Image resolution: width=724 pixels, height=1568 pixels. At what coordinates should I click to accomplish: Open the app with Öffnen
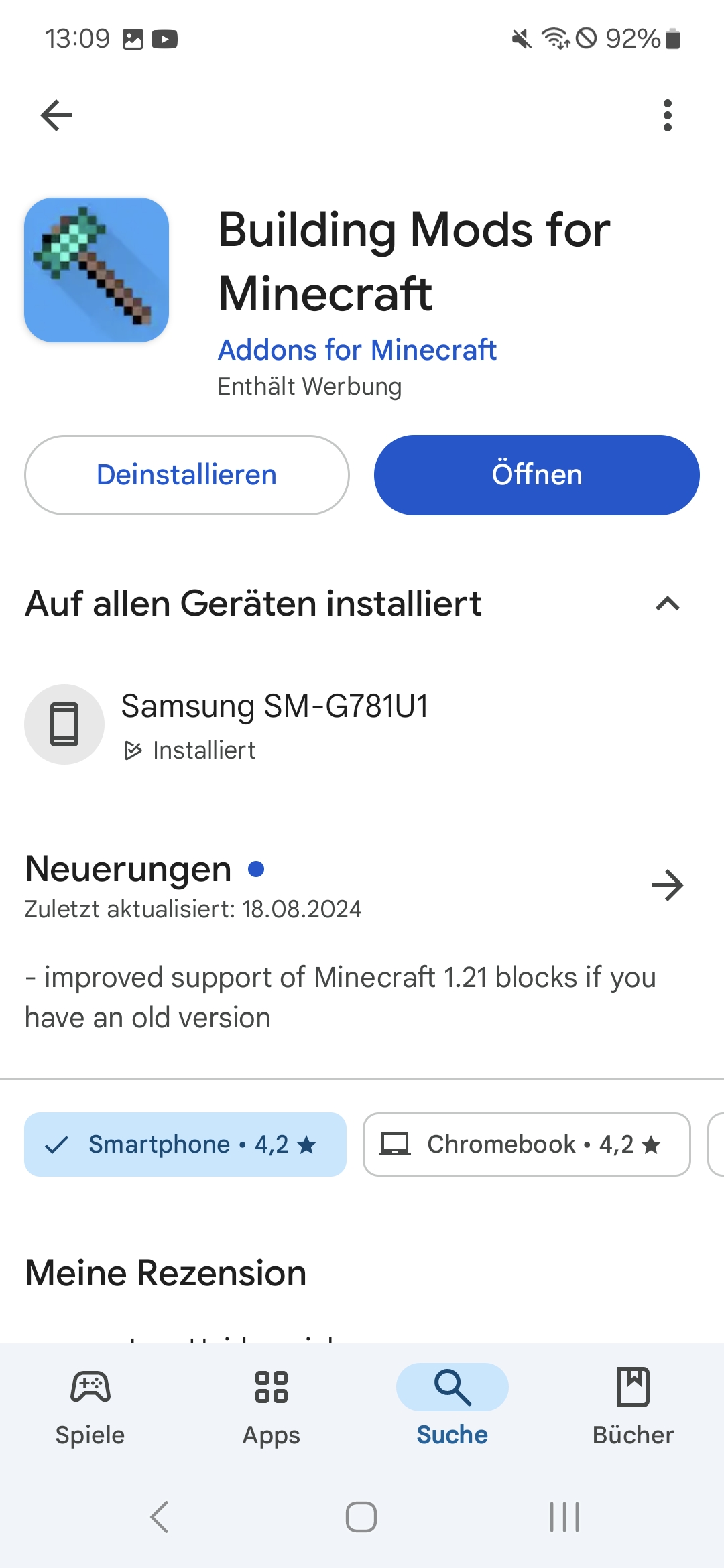(536, 474)
